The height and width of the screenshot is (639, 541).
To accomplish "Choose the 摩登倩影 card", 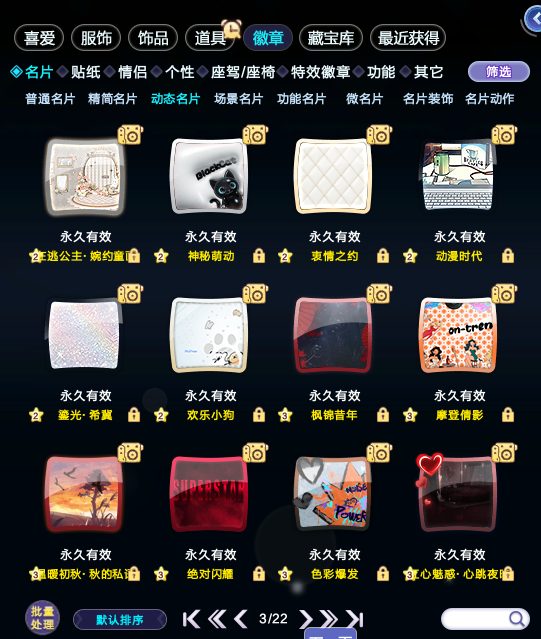I will coord(458,335).
